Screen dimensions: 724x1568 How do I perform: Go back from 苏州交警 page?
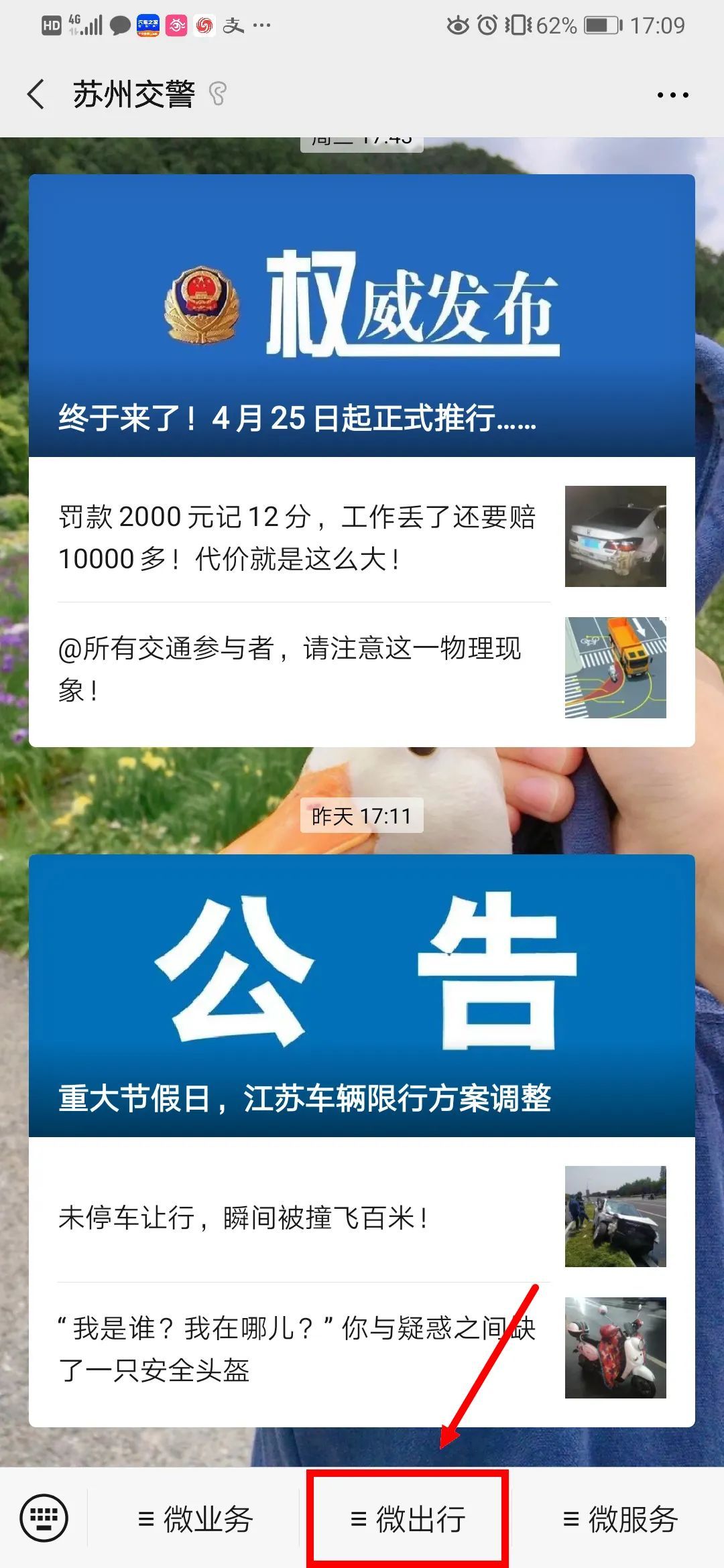37,94
